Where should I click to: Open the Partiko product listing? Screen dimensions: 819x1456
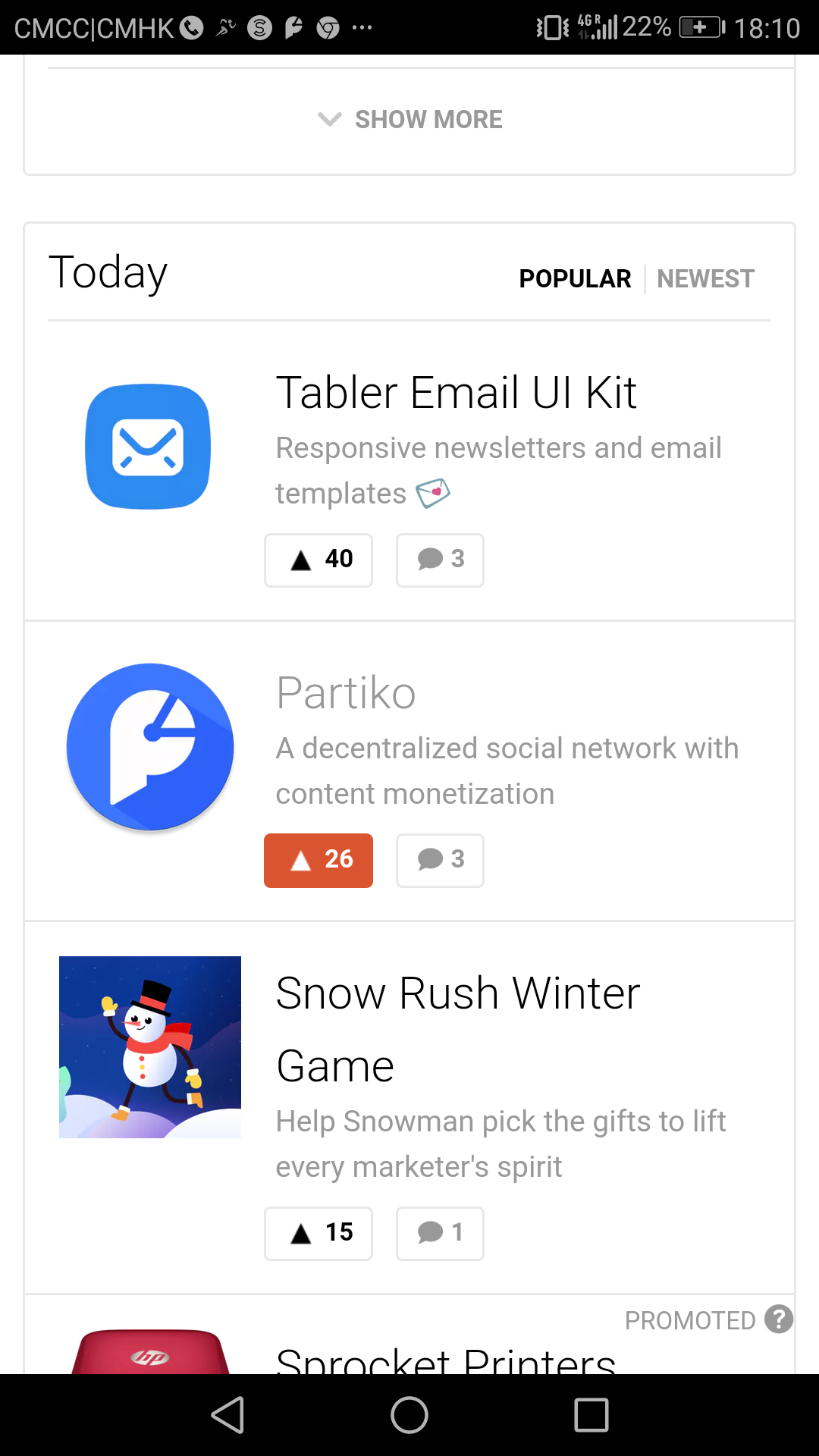click(x=346, y=693)
